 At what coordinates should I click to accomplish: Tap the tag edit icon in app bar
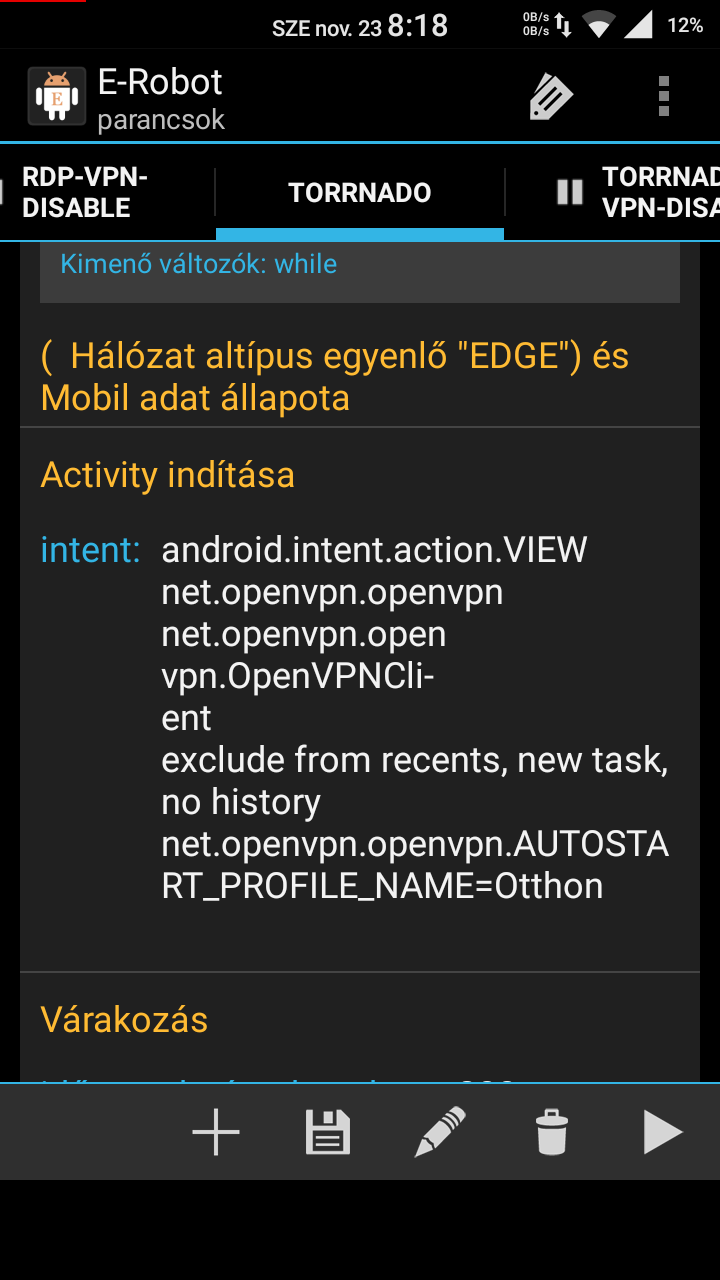pos(550,96)
